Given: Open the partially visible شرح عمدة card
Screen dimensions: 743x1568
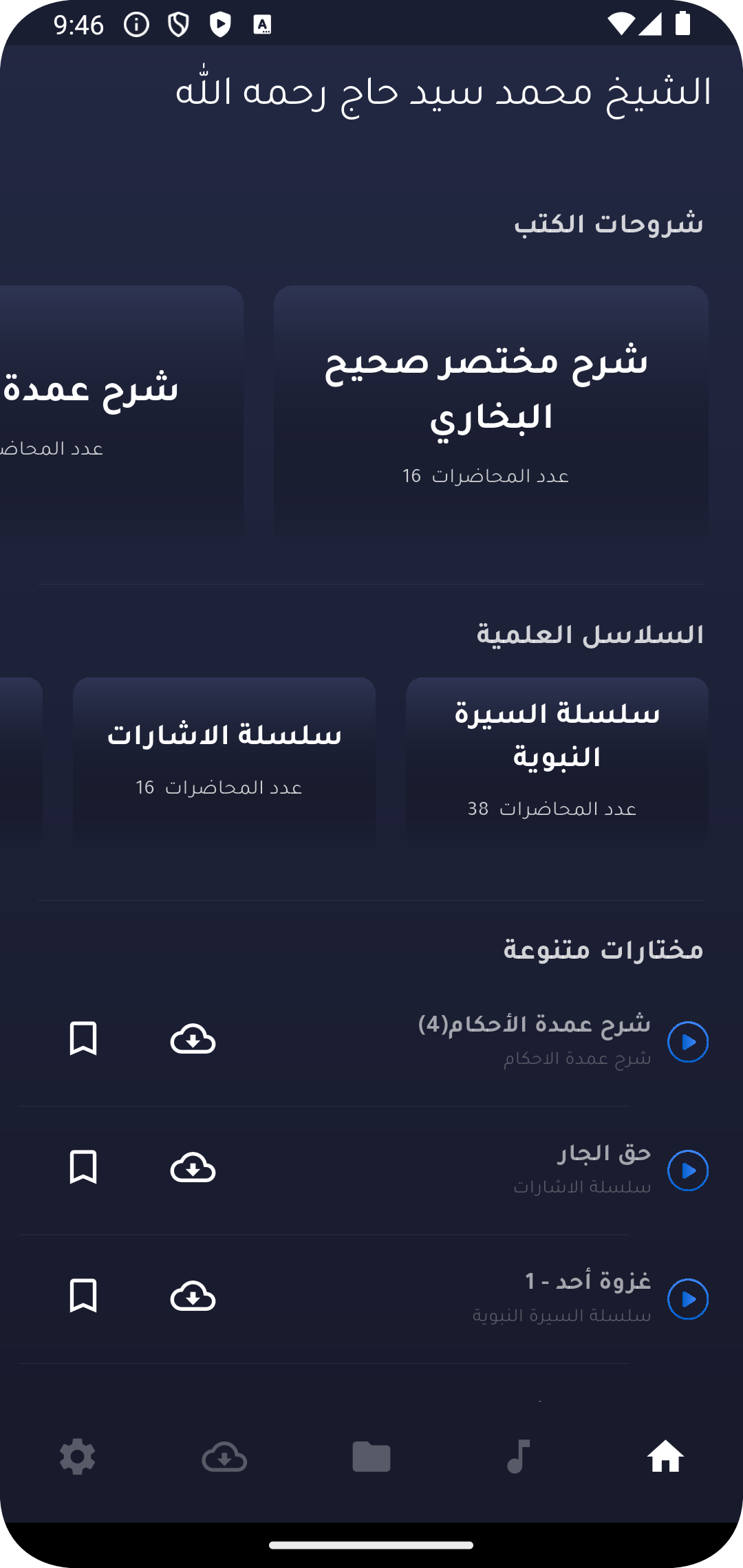Looking at the screenshot, I should [x=121, y=413].
